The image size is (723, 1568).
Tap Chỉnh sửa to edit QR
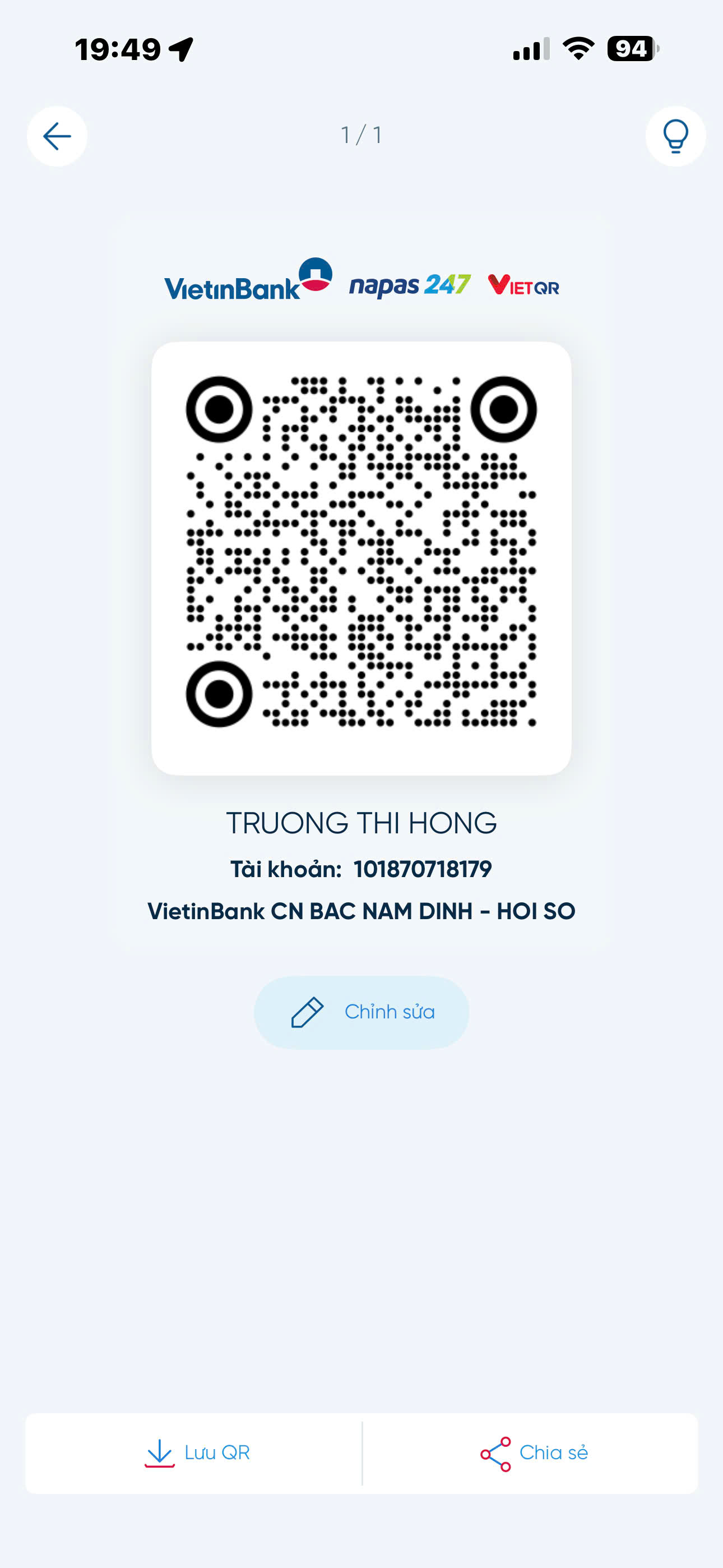pyautogui.click(x=361, y=1012)
